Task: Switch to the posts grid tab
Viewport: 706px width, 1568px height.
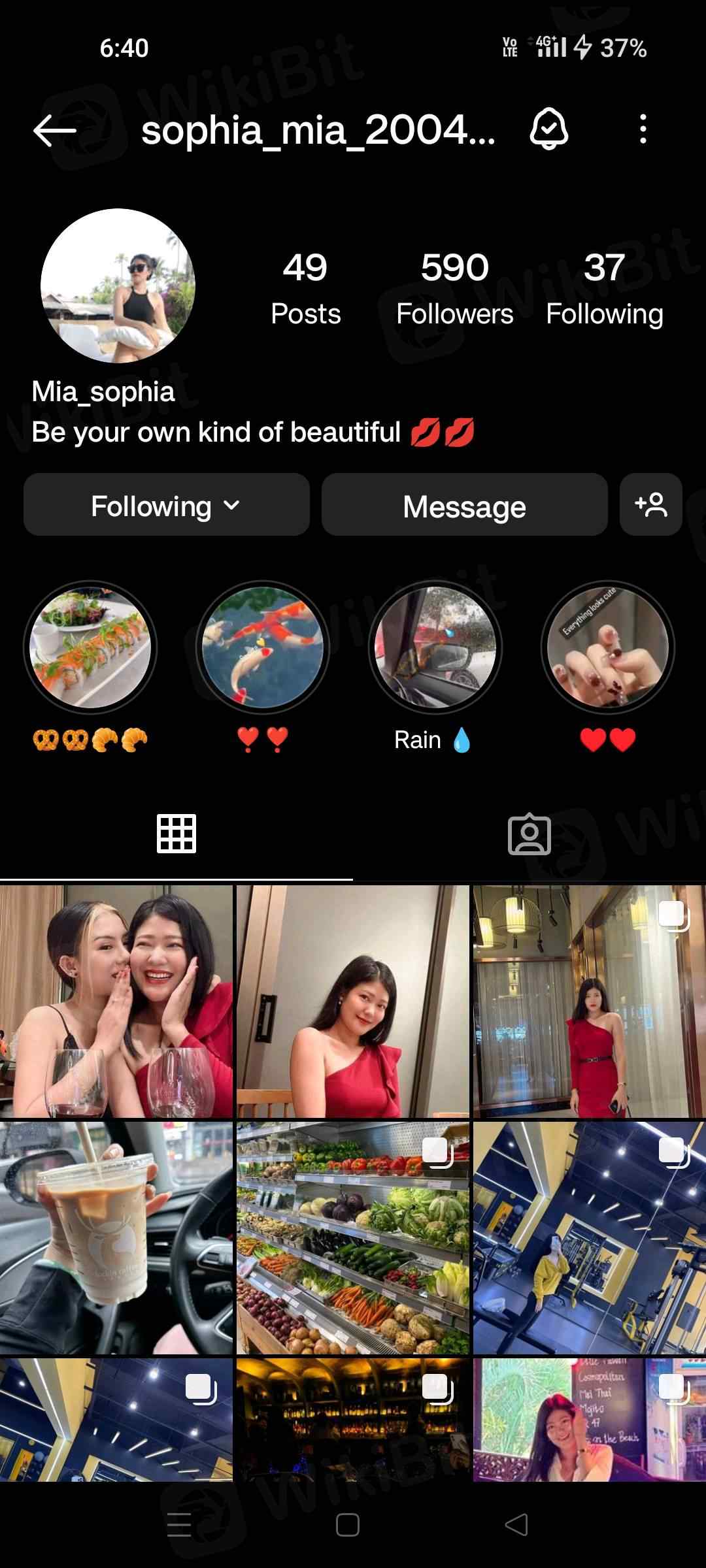Action: 176,834
